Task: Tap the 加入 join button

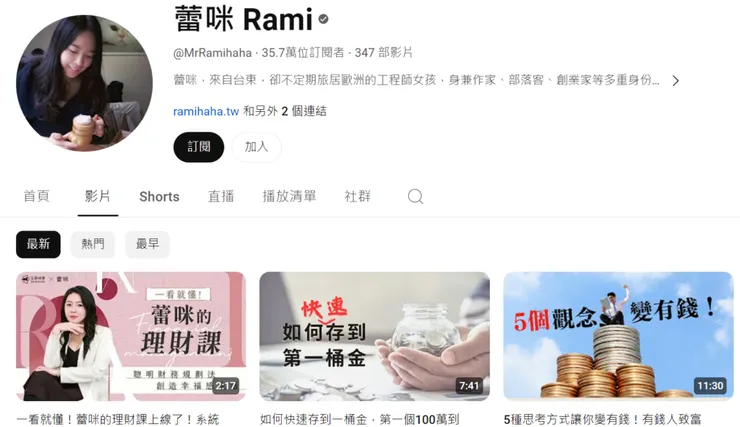Action: click(x=256, y=146)
